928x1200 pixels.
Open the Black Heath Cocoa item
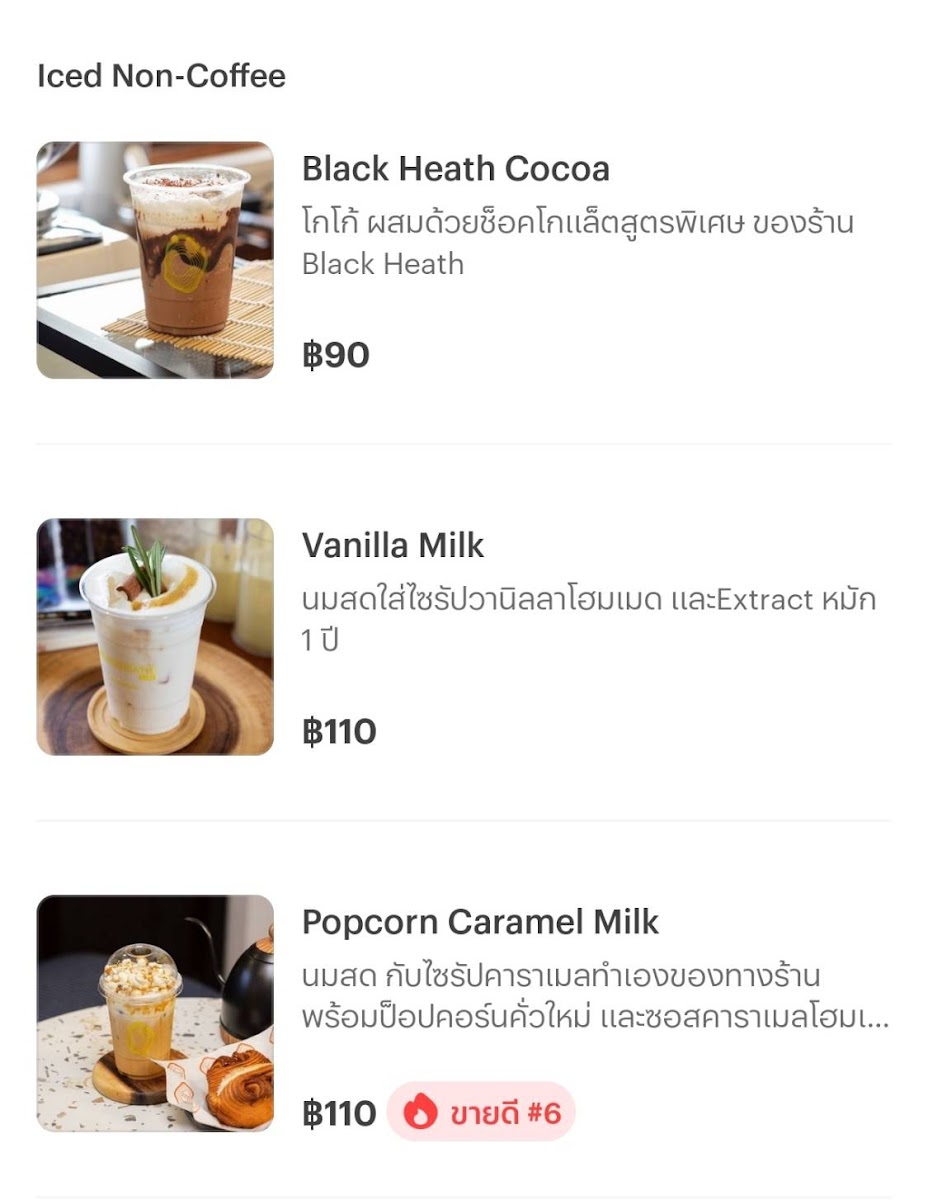(455, 169)
